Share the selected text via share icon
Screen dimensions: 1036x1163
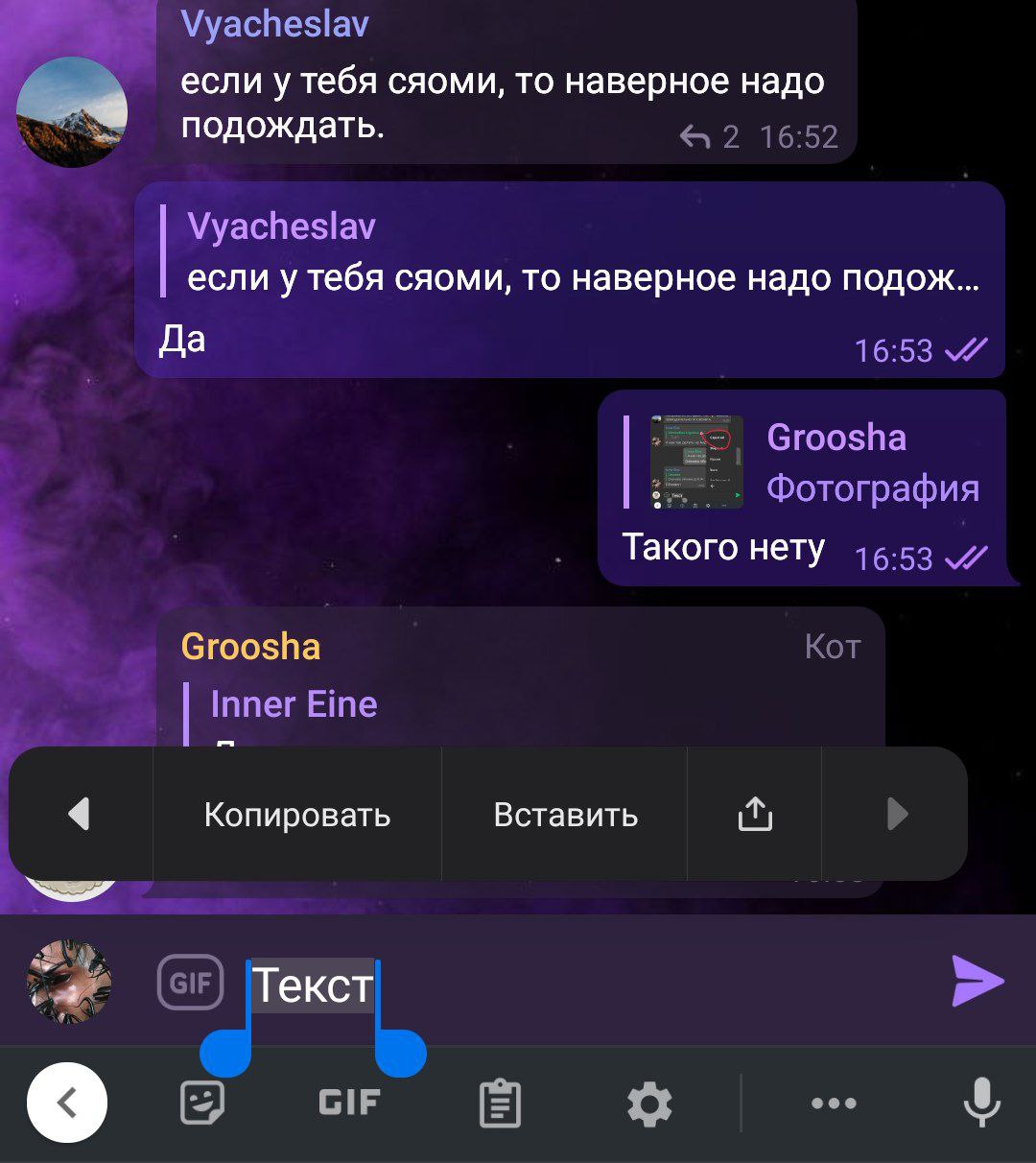(x=755, y=815)
